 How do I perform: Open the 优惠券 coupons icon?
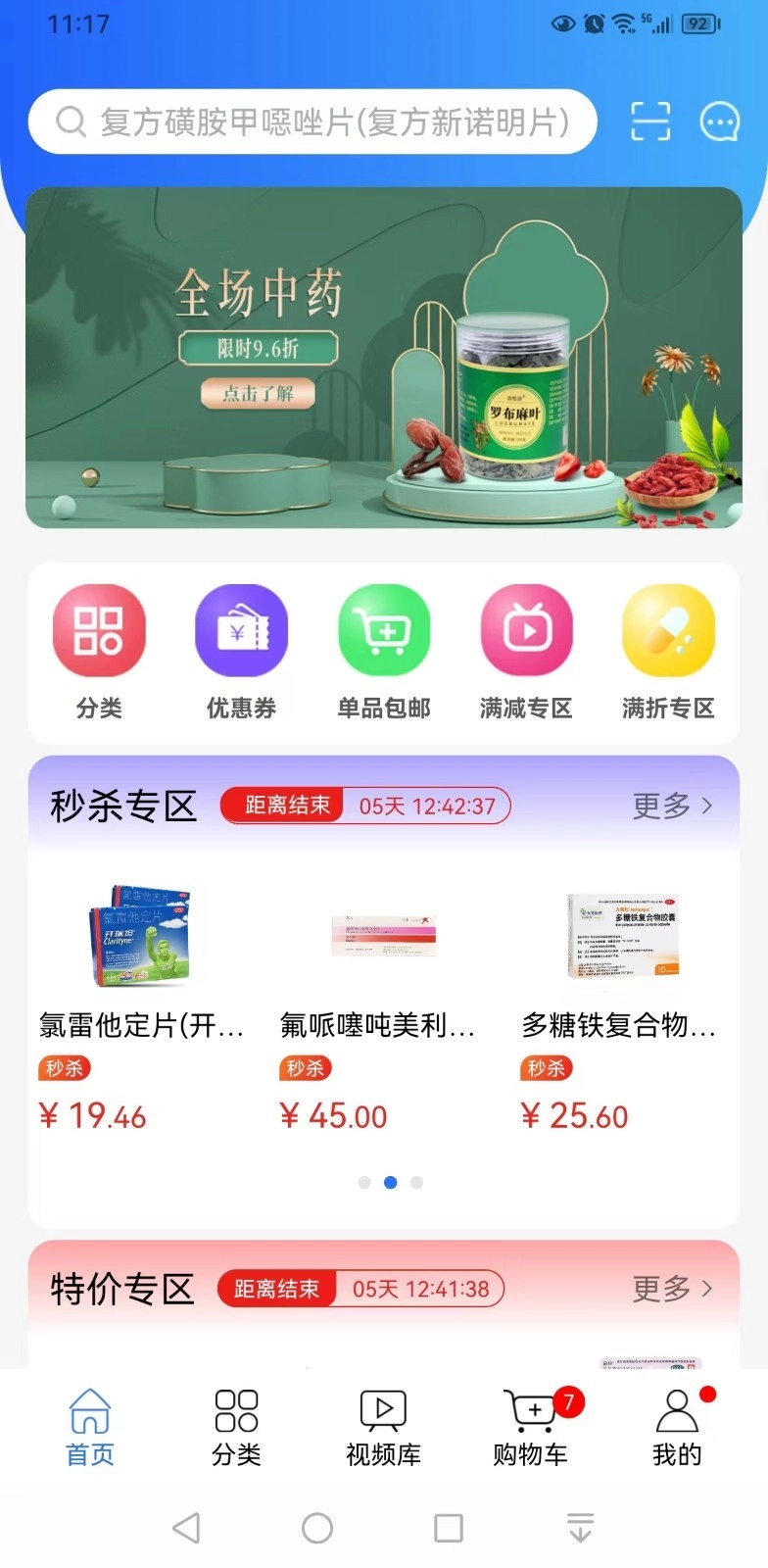coord(241,630)
